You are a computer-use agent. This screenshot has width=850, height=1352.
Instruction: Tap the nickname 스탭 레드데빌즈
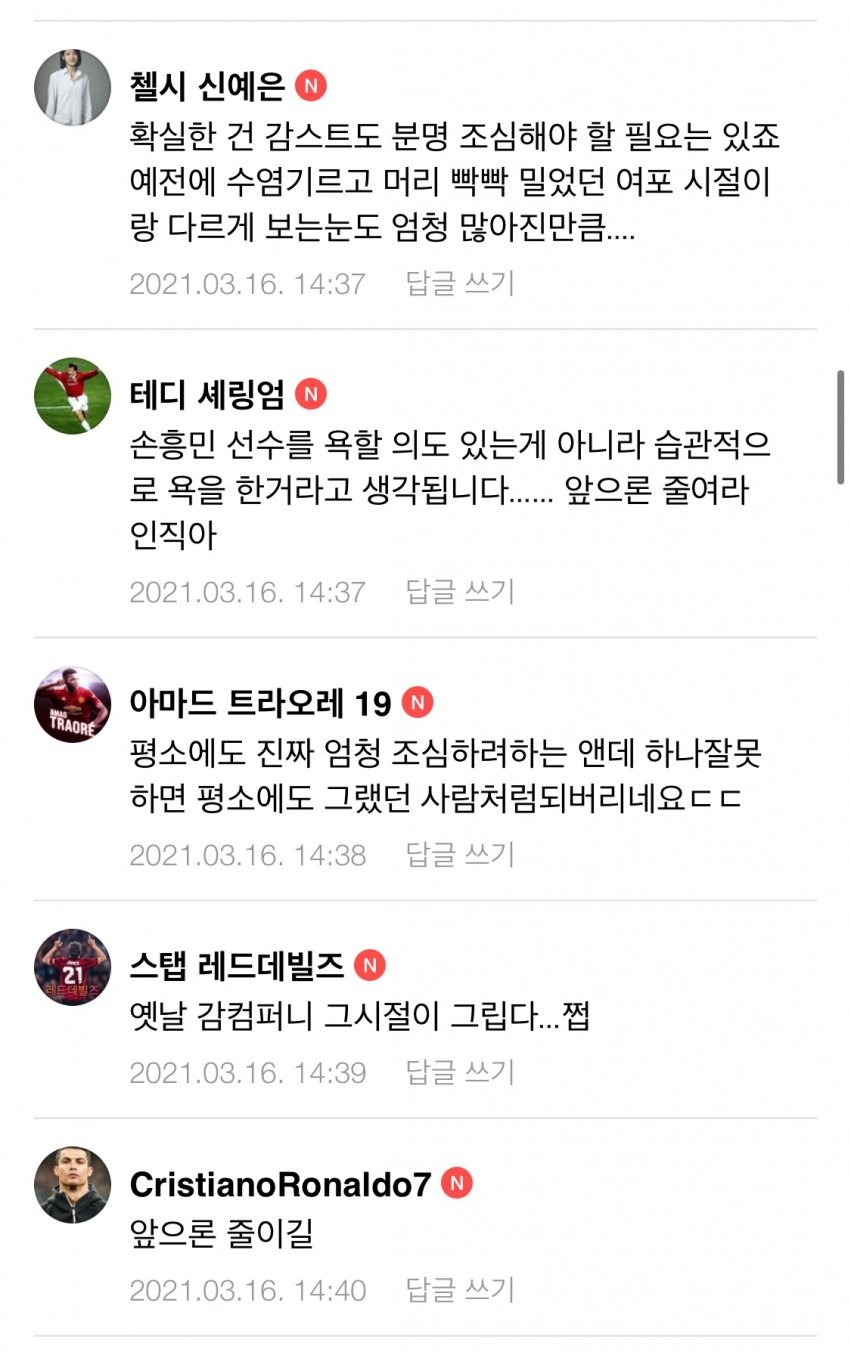point(237,966)
